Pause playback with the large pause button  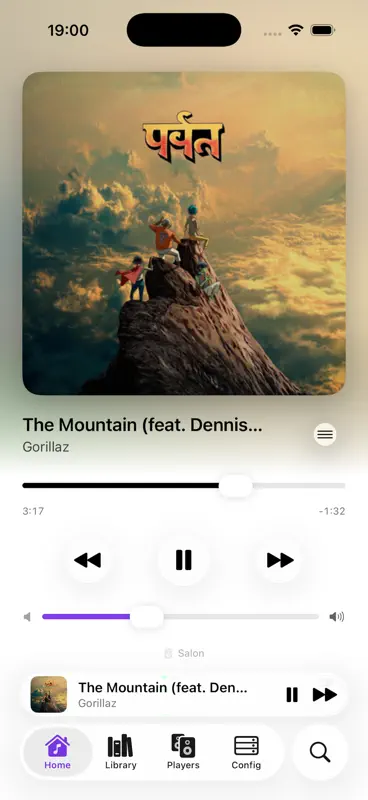click(184, 560)
